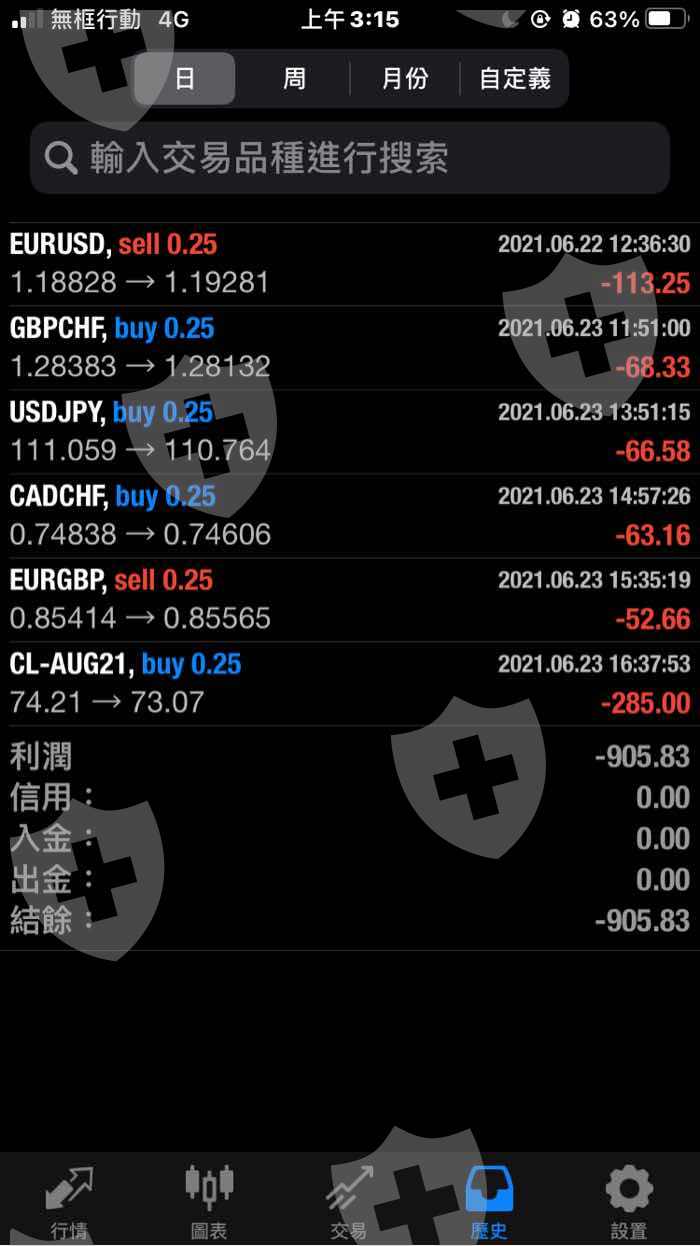View the USDJPY buy 0.25 trade

[x=350, y=432]
